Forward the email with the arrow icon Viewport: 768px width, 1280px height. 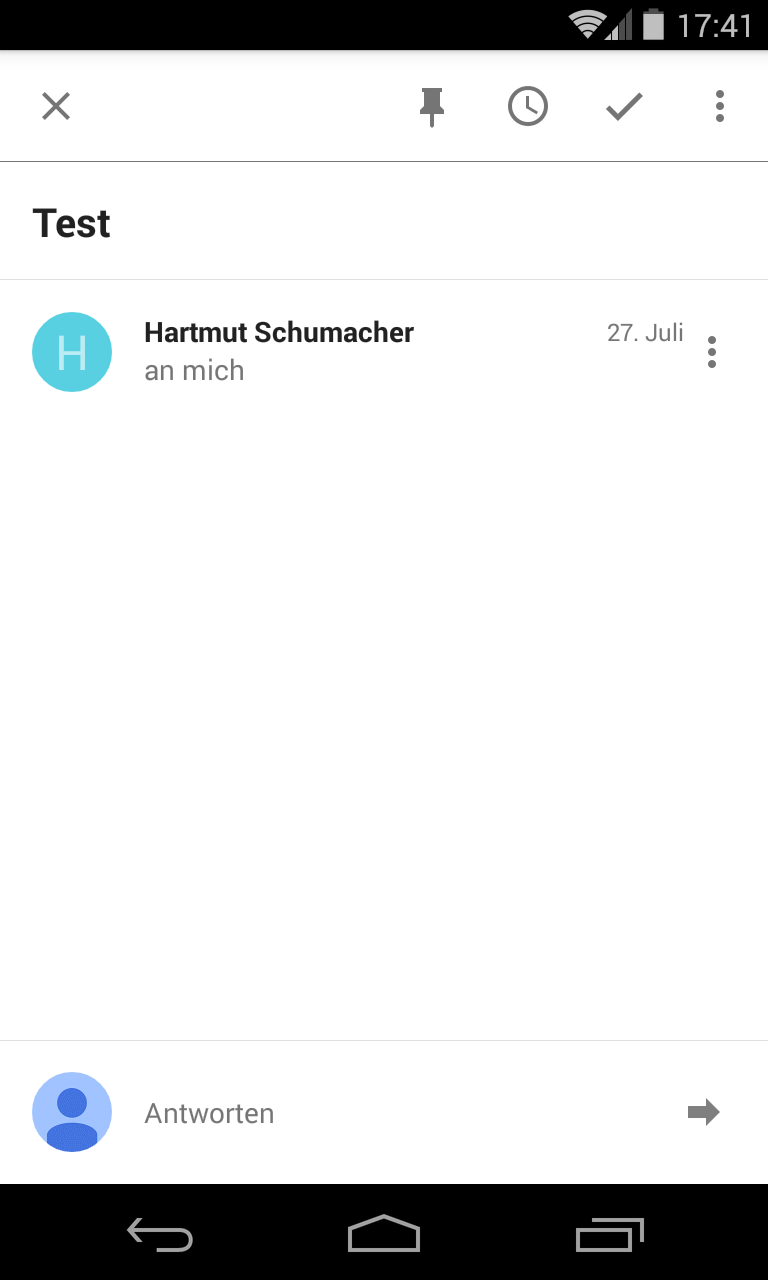(x=704, y=1112)
